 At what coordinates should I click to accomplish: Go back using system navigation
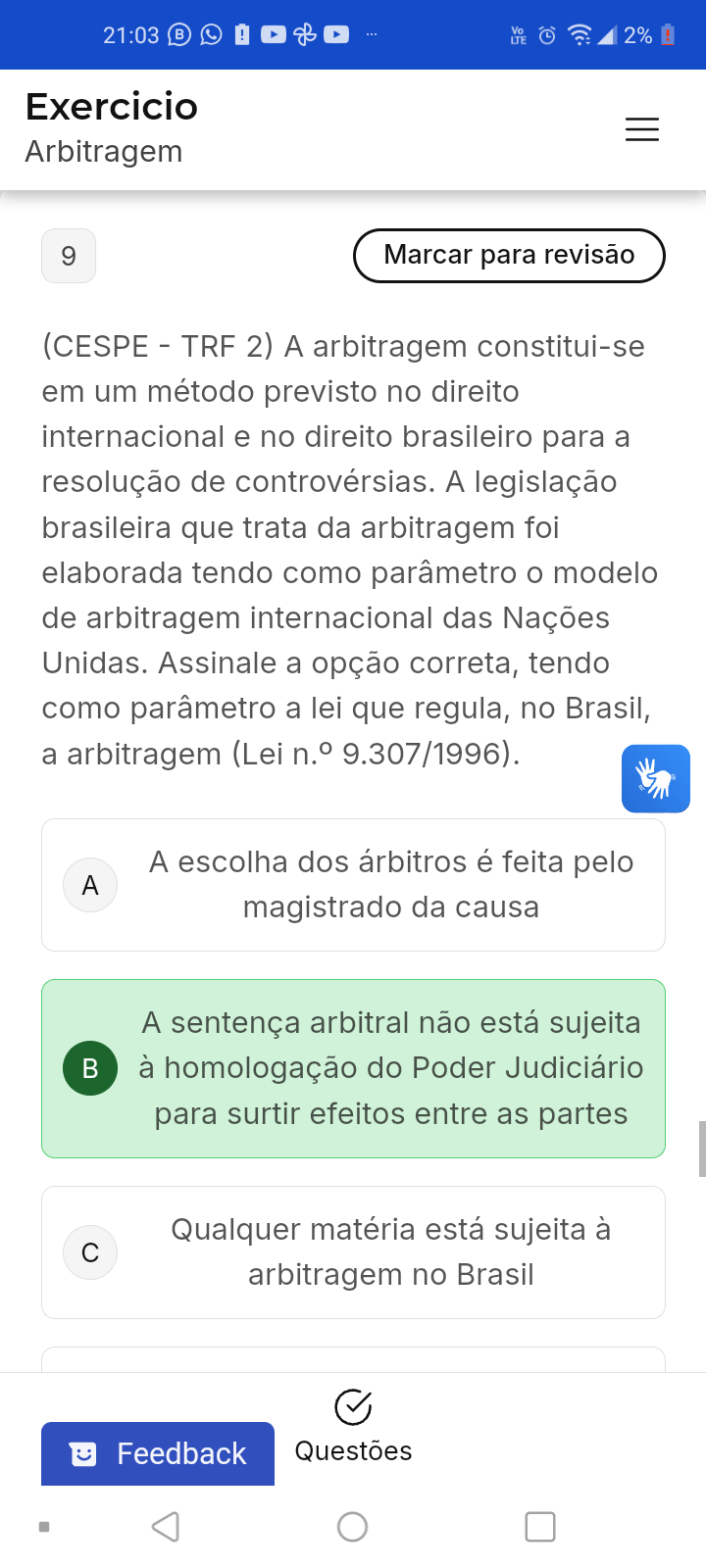166,1527
